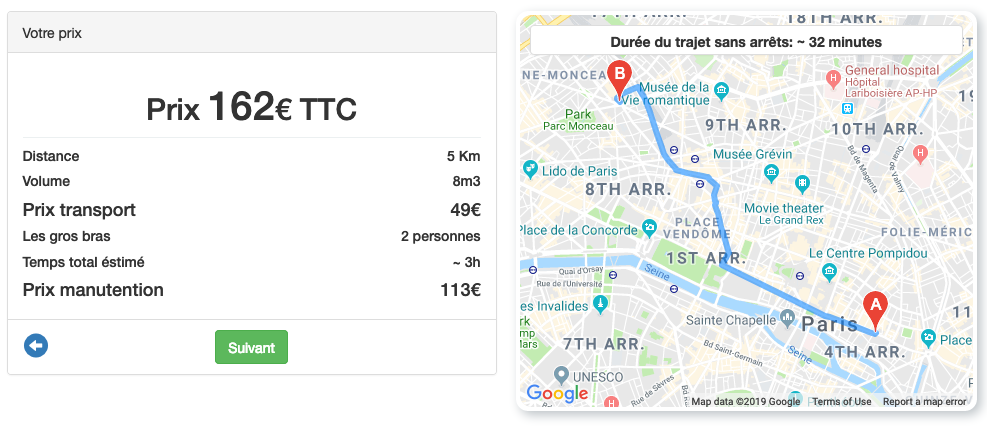Screen dimensions: 987x428
Task: Go back with the blue arrow icon
Action: point(36,346)
